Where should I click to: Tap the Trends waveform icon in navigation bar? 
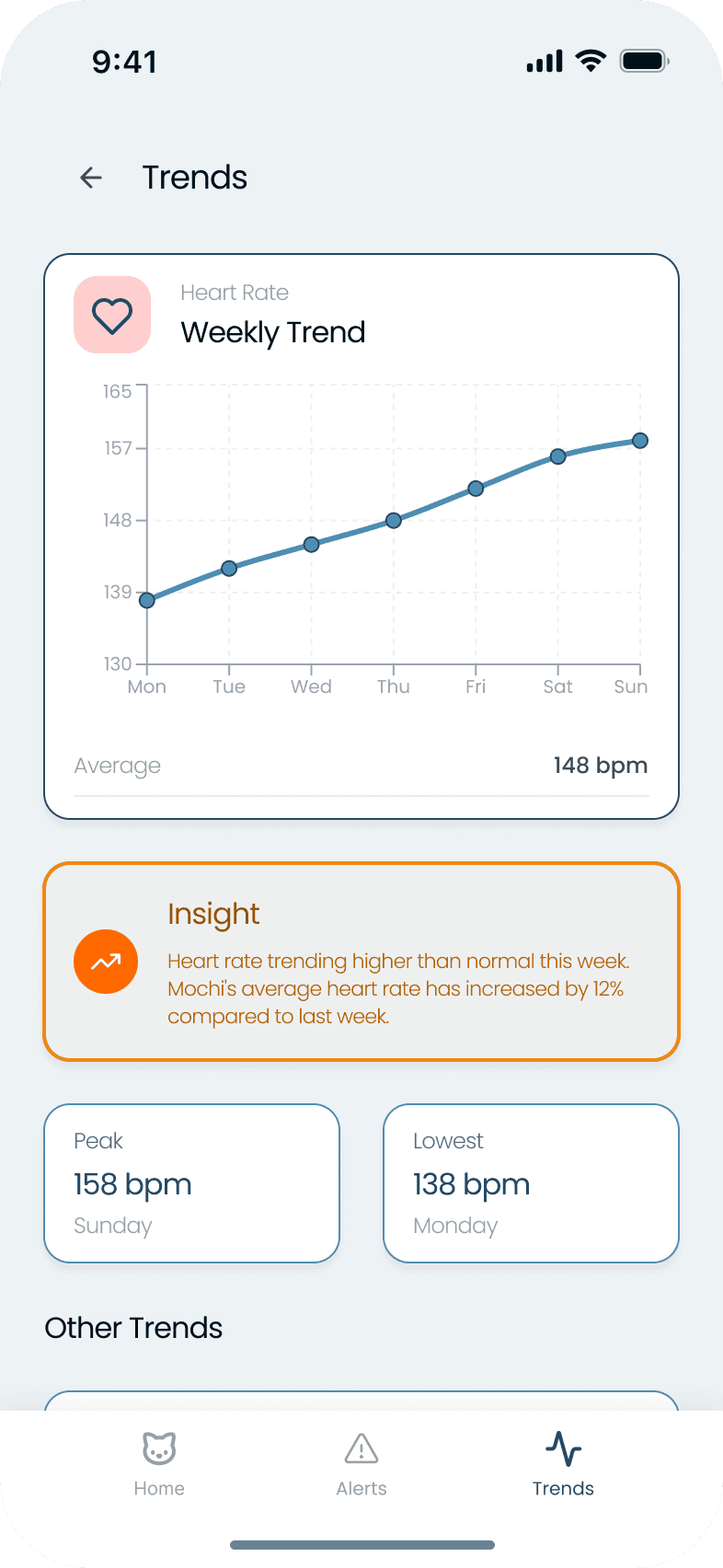[x=563, y=1447]
